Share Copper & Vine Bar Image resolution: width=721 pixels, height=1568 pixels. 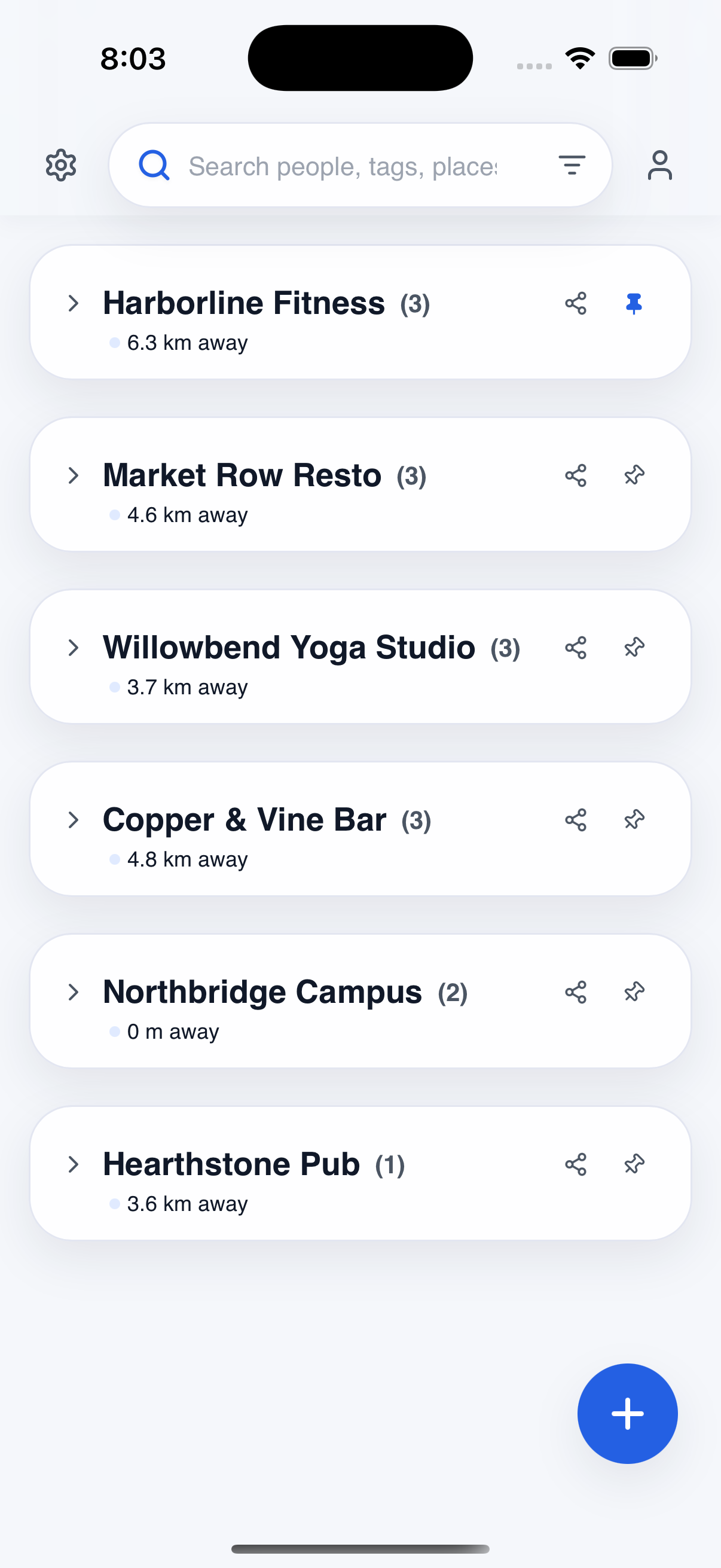tap(576, 820)
